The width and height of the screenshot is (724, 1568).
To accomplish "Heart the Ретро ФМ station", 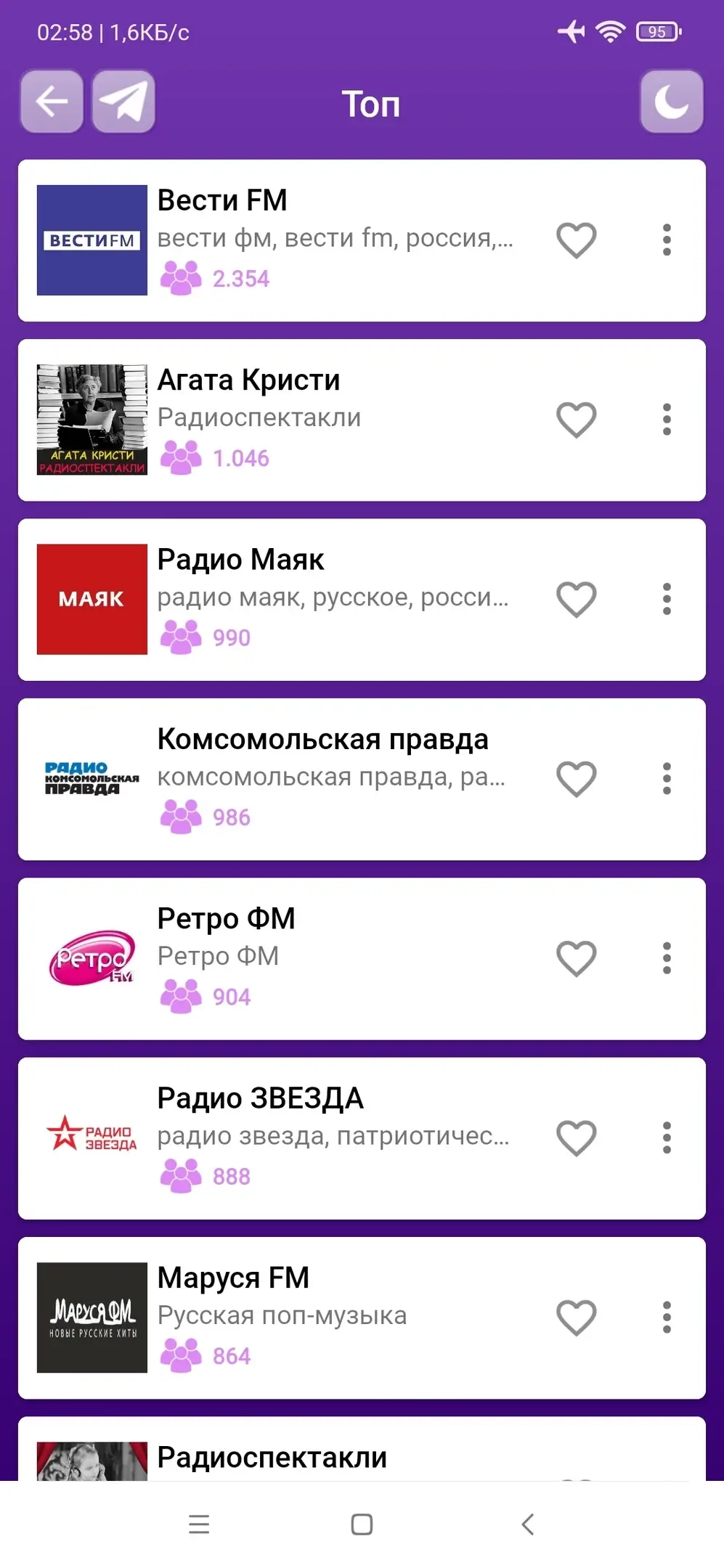I will point(577,958).
